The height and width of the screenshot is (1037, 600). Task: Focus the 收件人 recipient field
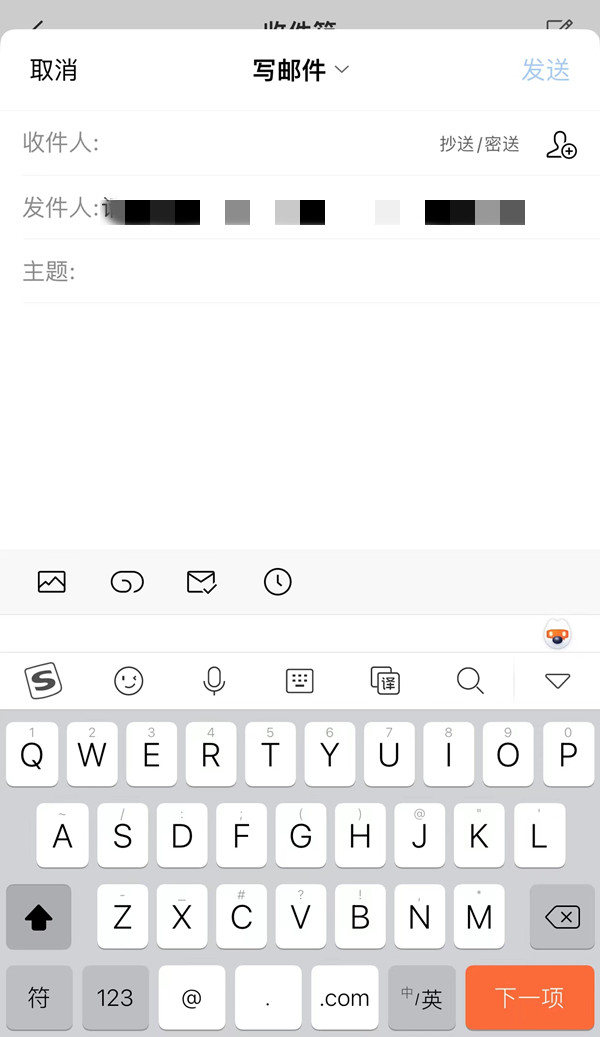point(260,143)
